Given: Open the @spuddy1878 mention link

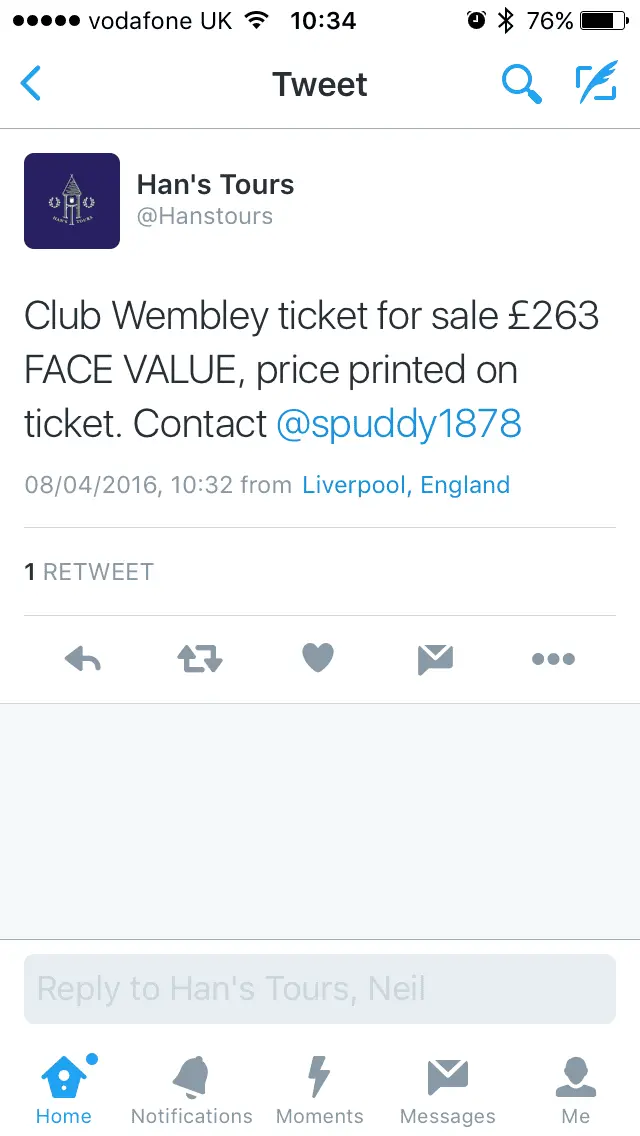Looking at the screenshot, I should click(x=399, y=424).
